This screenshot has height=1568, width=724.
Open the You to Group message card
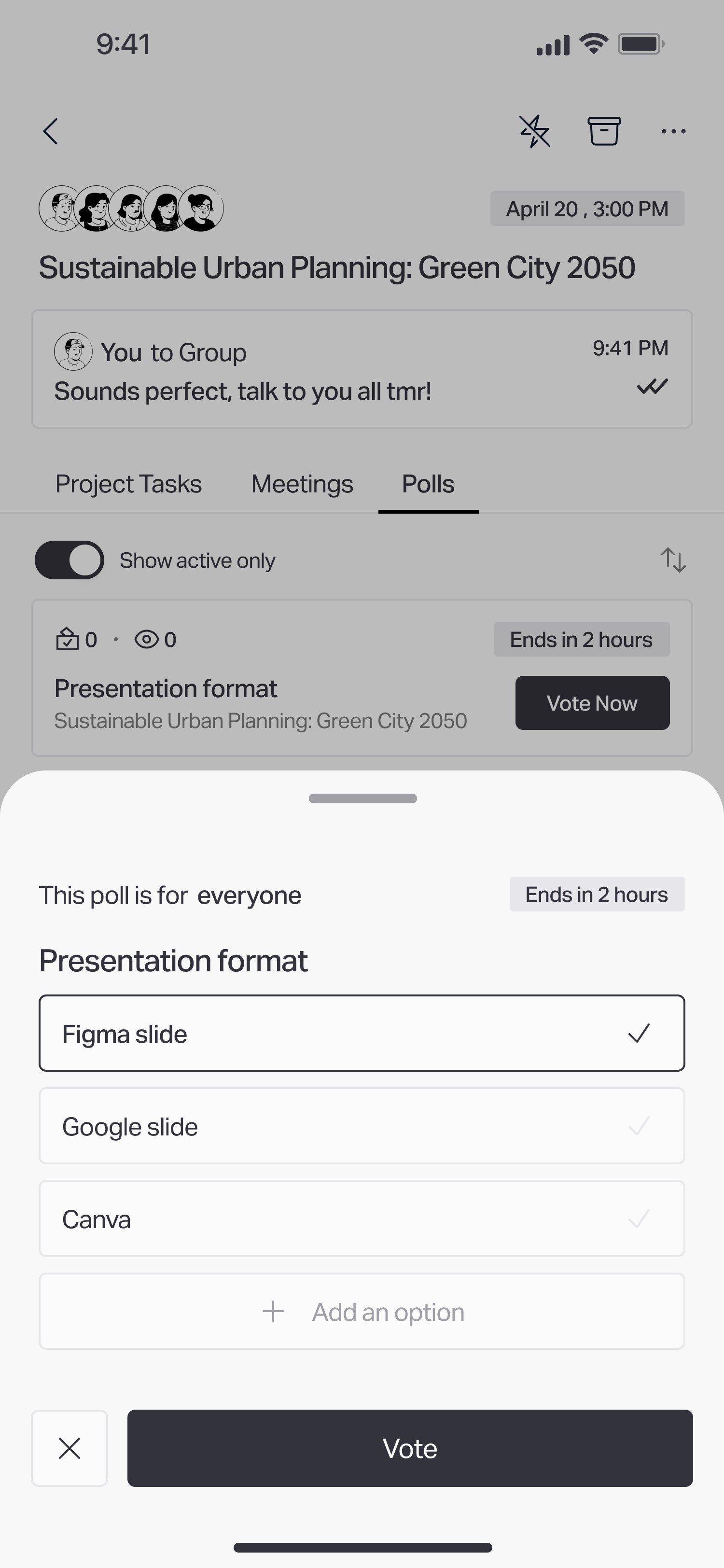click(362, 369)
